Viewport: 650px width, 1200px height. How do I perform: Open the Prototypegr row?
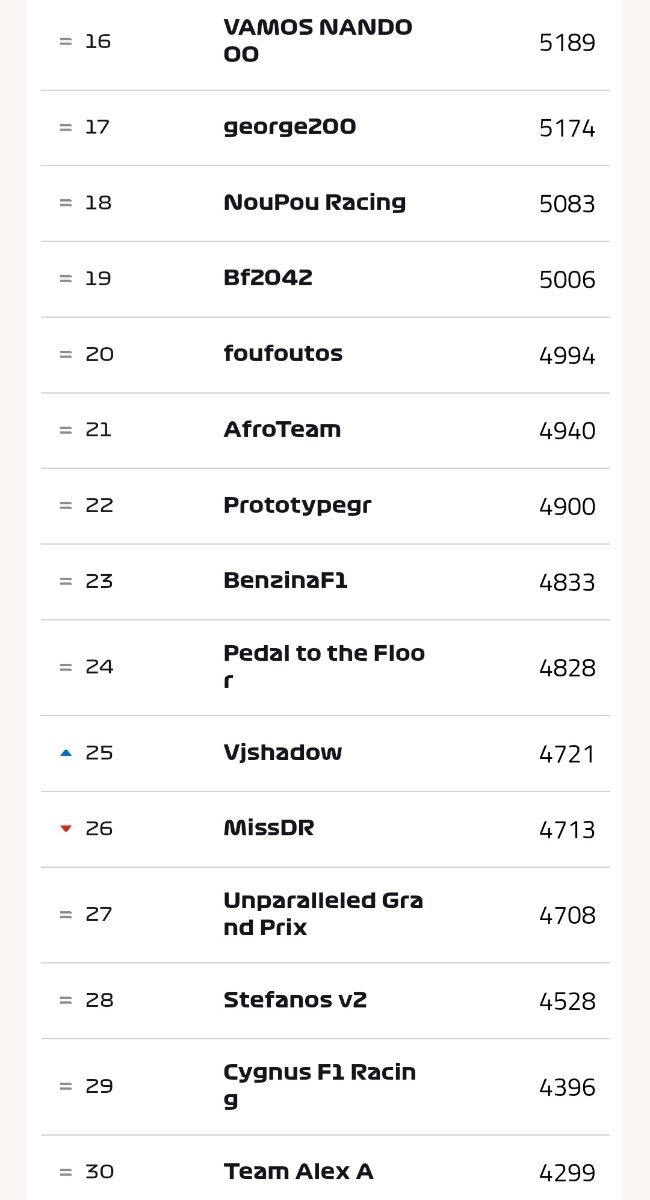point(325,506)
